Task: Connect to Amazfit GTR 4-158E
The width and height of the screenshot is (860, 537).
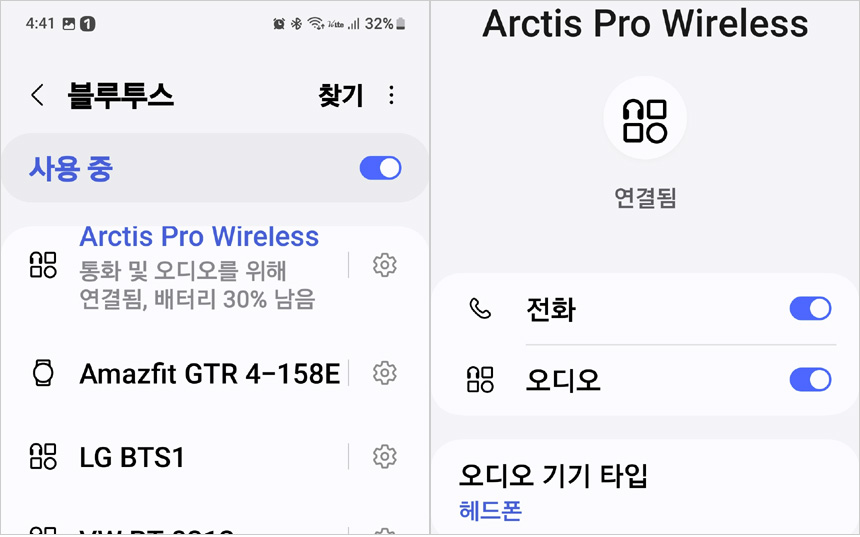Action: pos(208,374)
